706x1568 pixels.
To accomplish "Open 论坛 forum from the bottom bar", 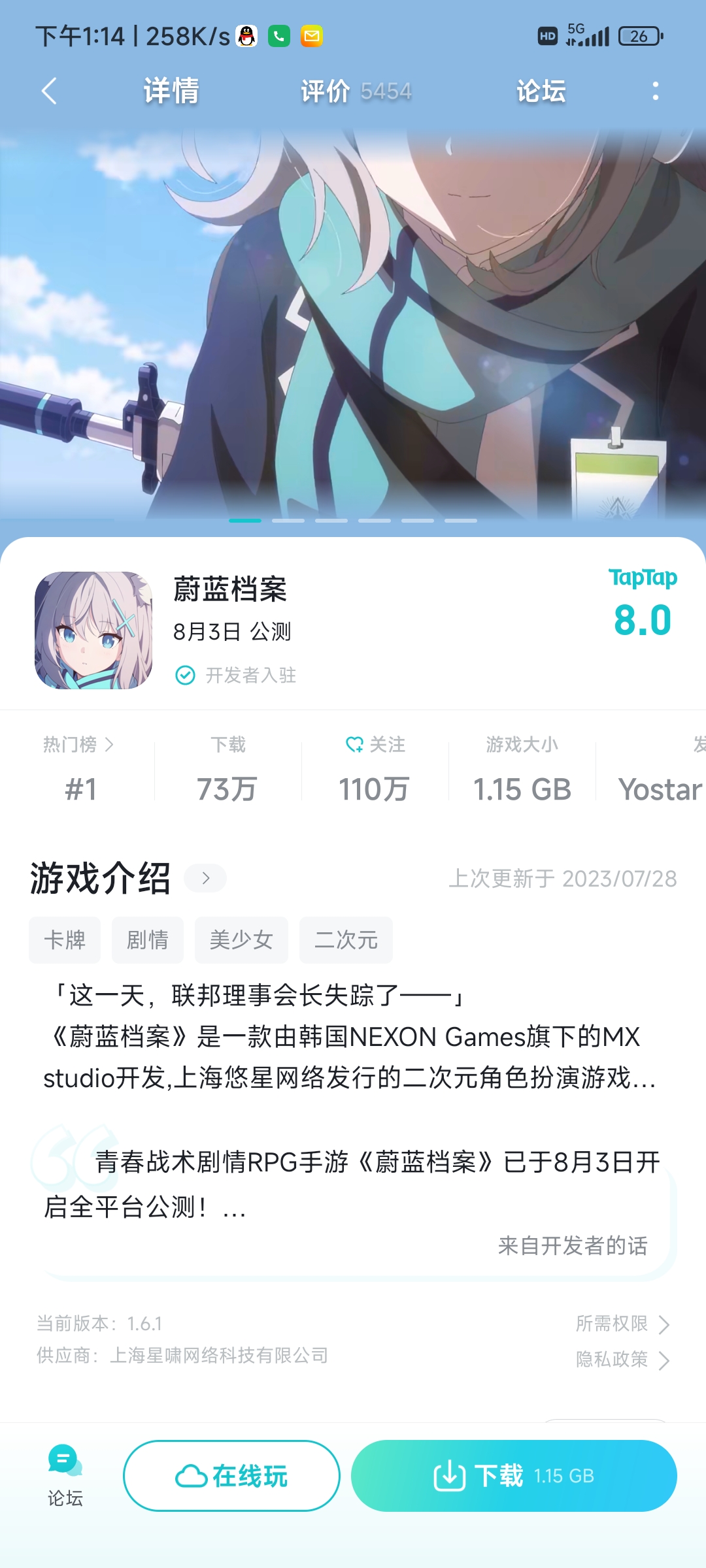I will tap(65, 1475).
